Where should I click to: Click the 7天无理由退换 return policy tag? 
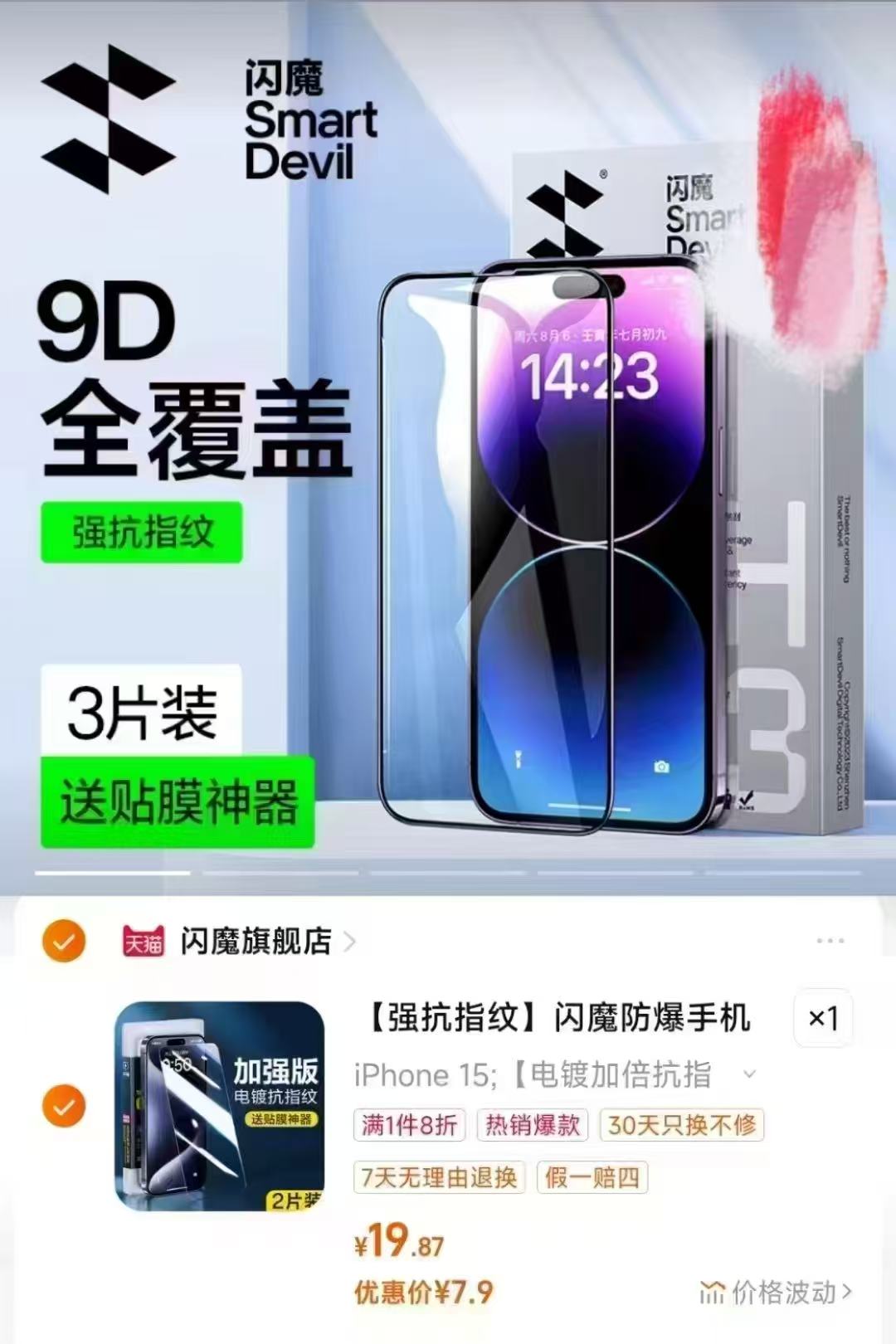(438, 1177)
